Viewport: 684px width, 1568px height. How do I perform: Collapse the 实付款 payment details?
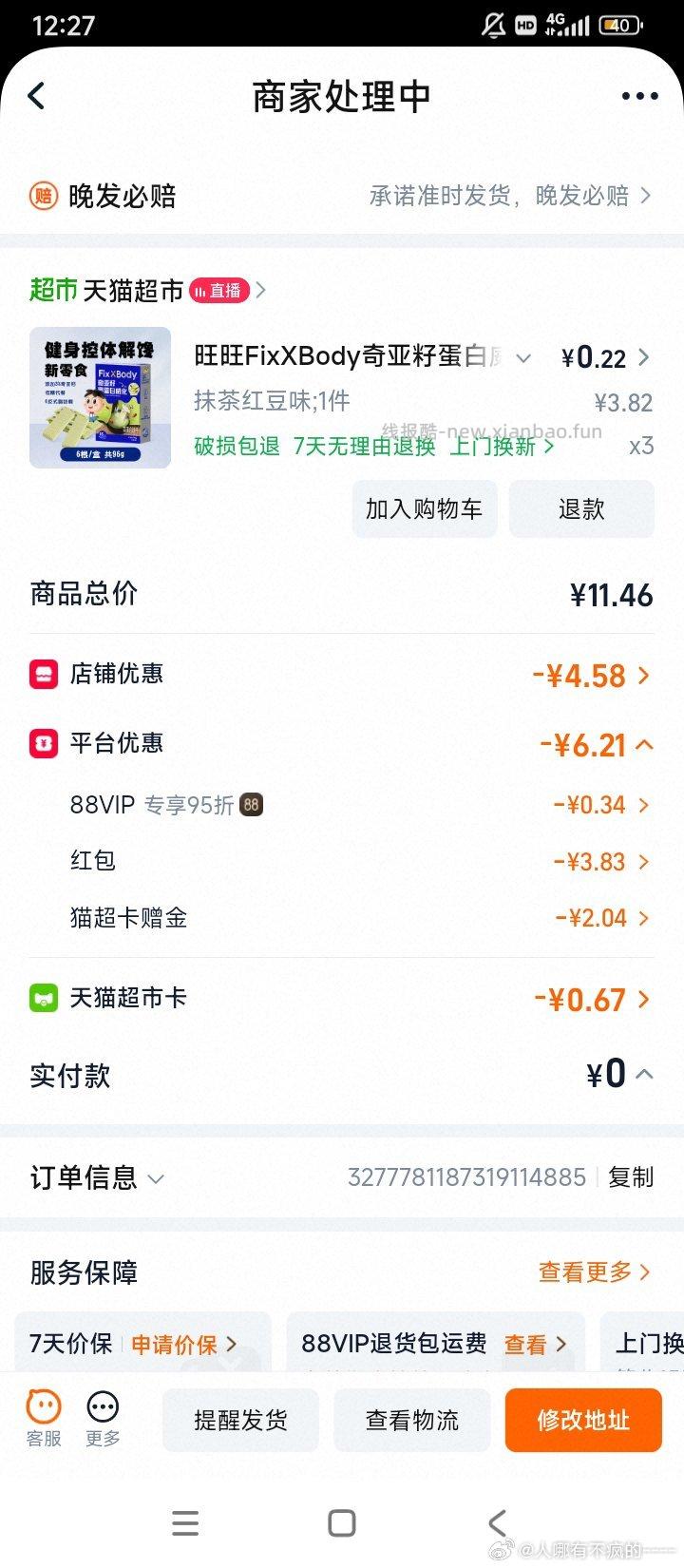point(645,1077)
